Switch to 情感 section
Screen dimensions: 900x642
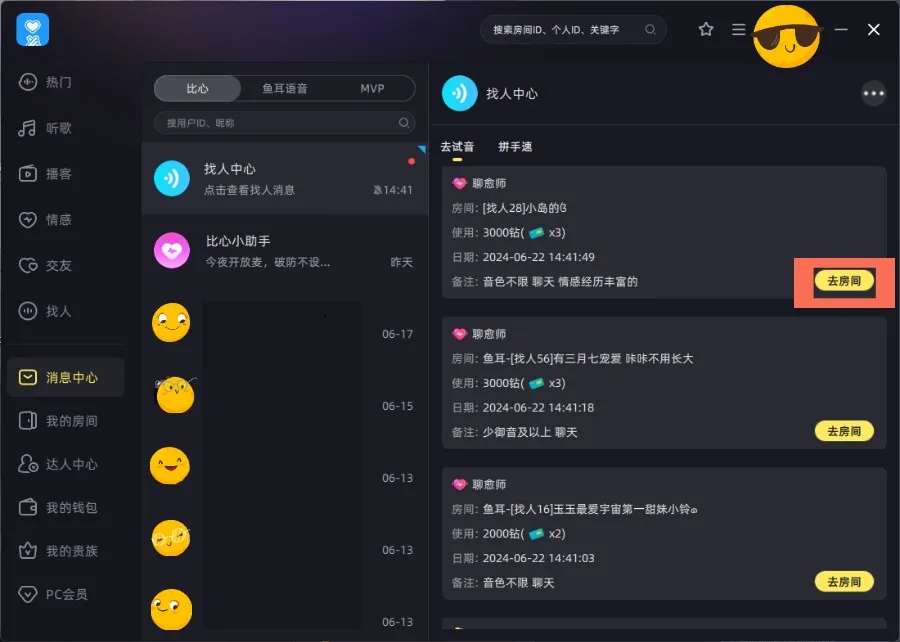[58, 220]
